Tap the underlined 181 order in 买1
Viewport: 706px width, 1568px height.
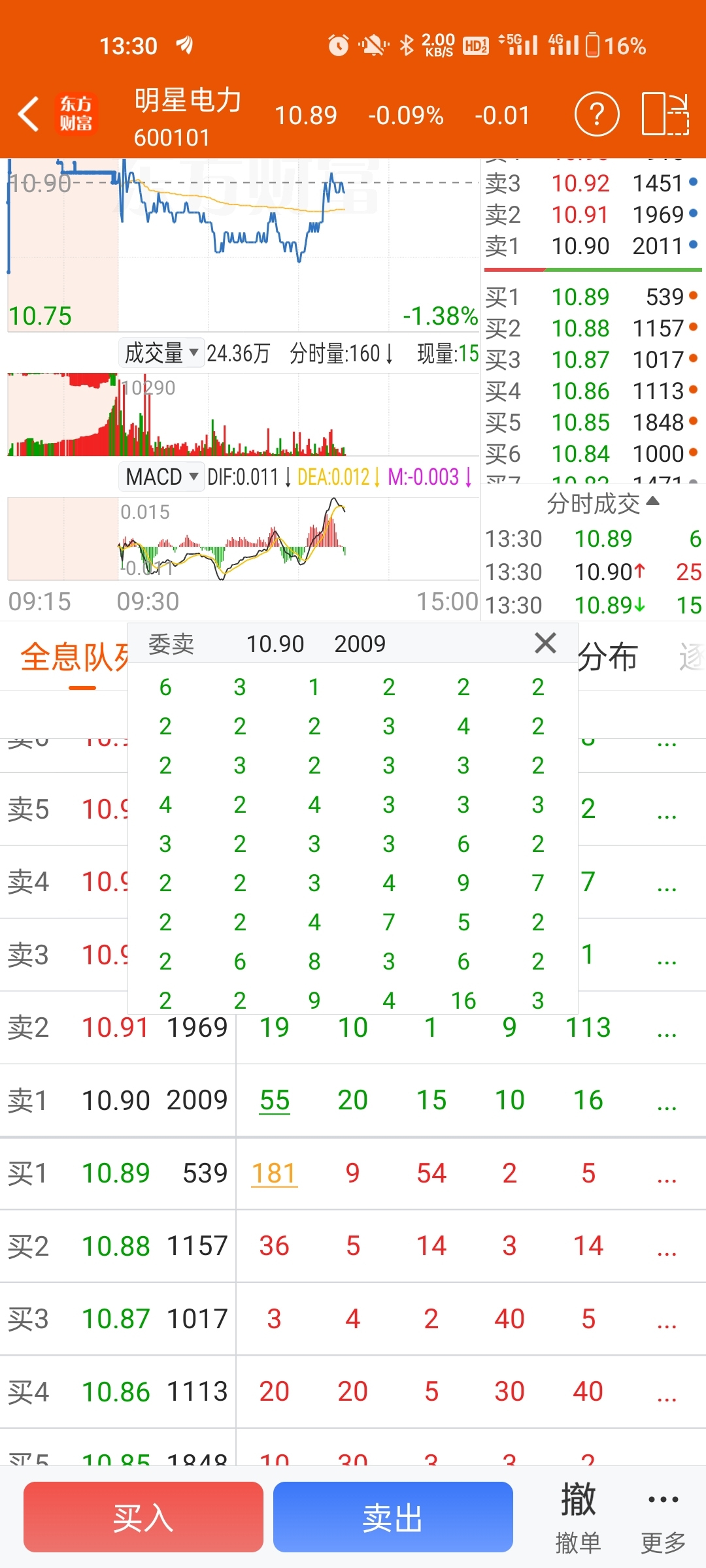pyautogui.click(x=275, y=1173)
